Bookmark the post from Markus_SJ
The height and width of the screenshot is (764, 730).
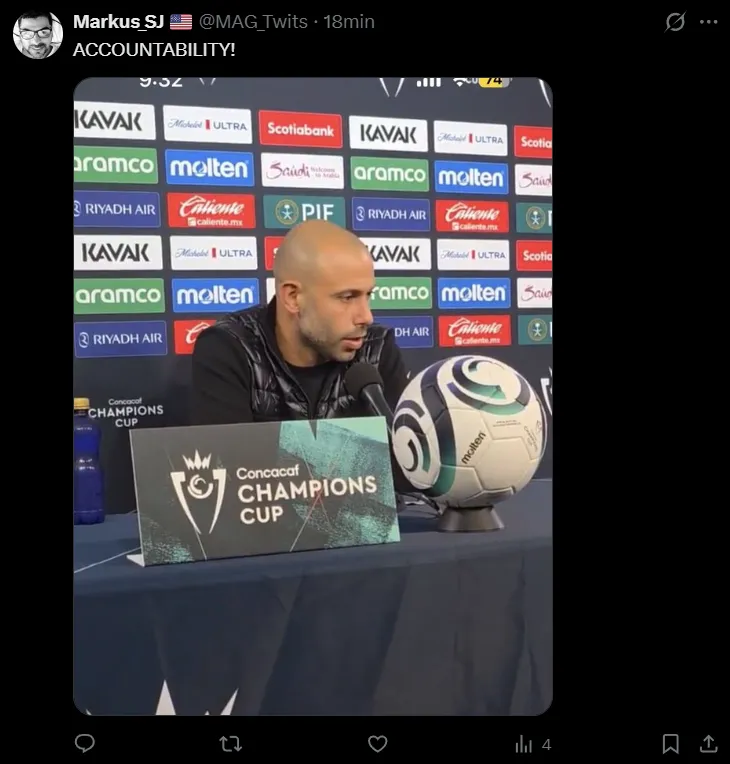[671, 743]
